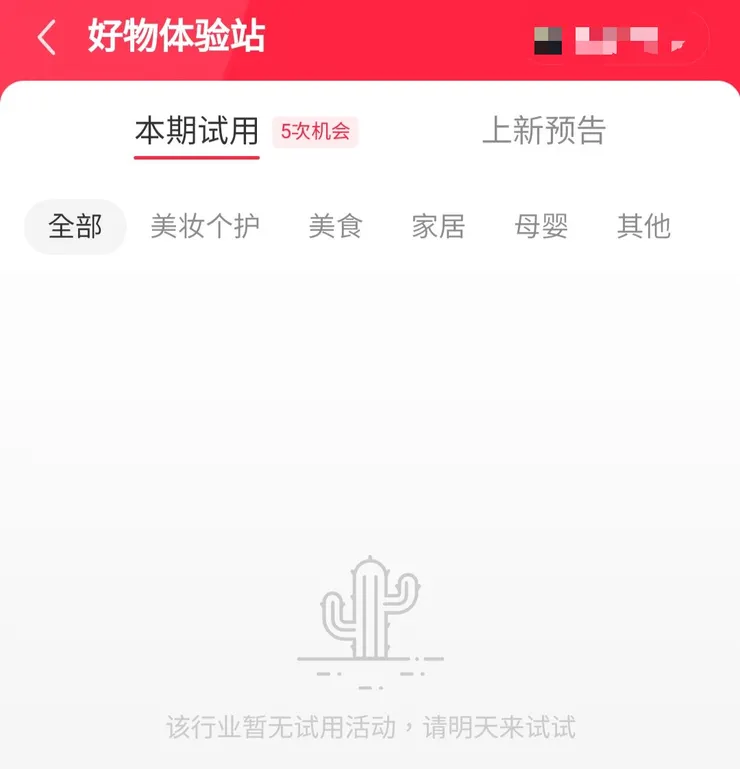Select the 本期试用 tab
740x769 pixels.
pos(196,131)
